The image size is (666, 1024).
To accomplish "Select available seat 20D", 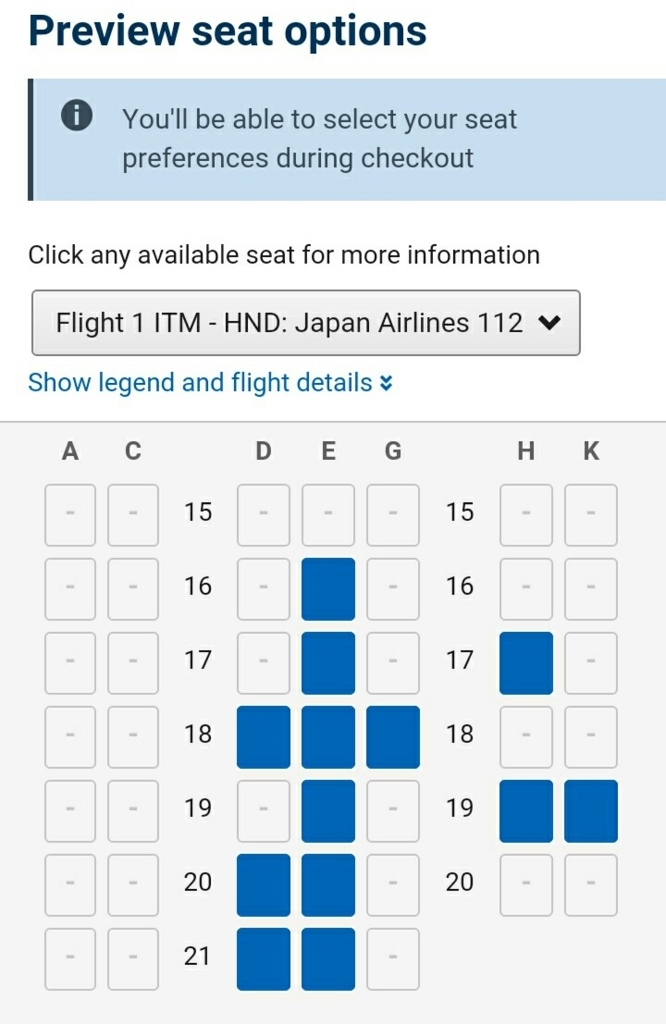I will point(263,885).
